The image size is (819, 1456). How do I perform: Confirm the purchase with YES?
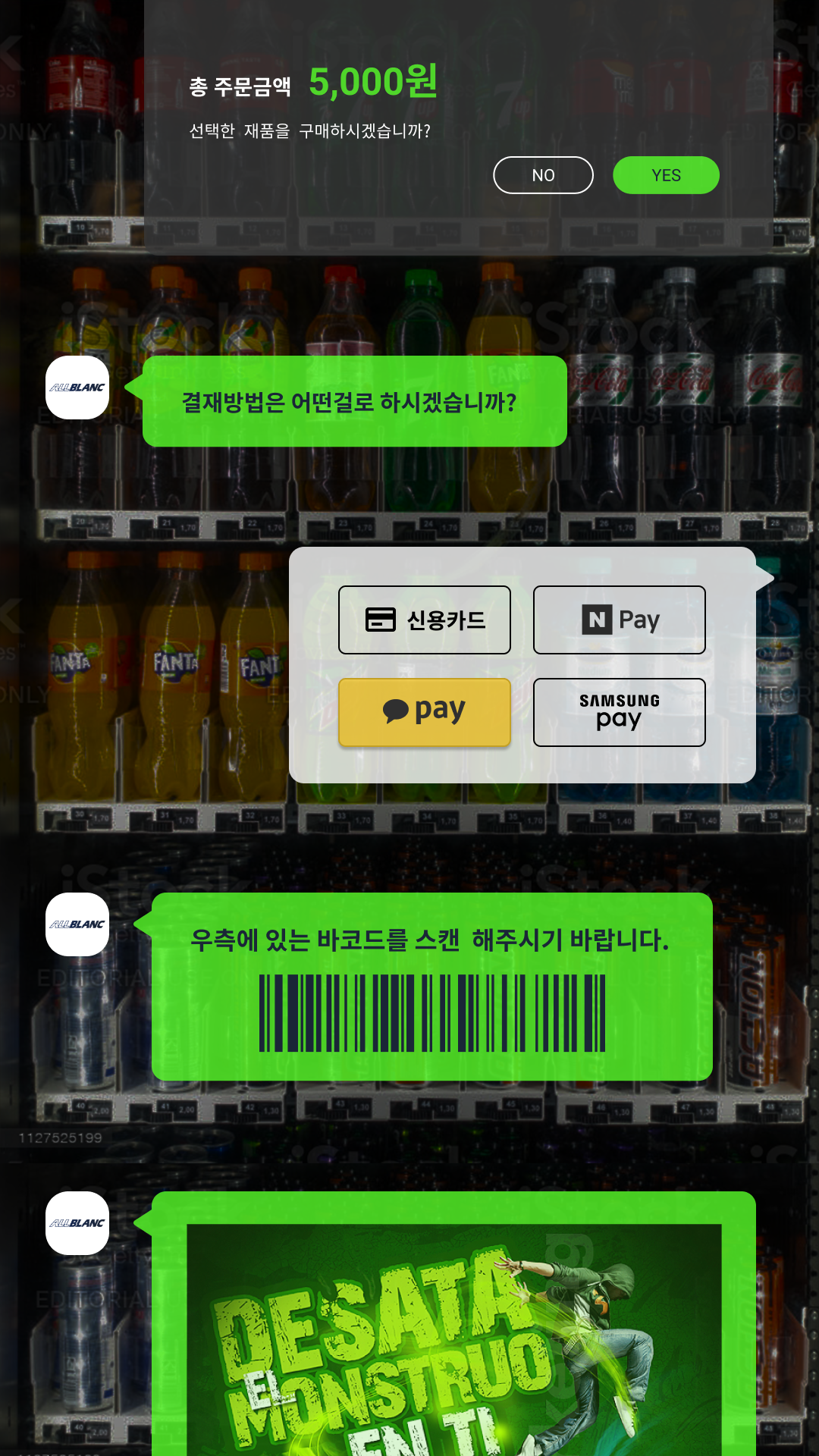pyautogui.click(x=666, y=175)
